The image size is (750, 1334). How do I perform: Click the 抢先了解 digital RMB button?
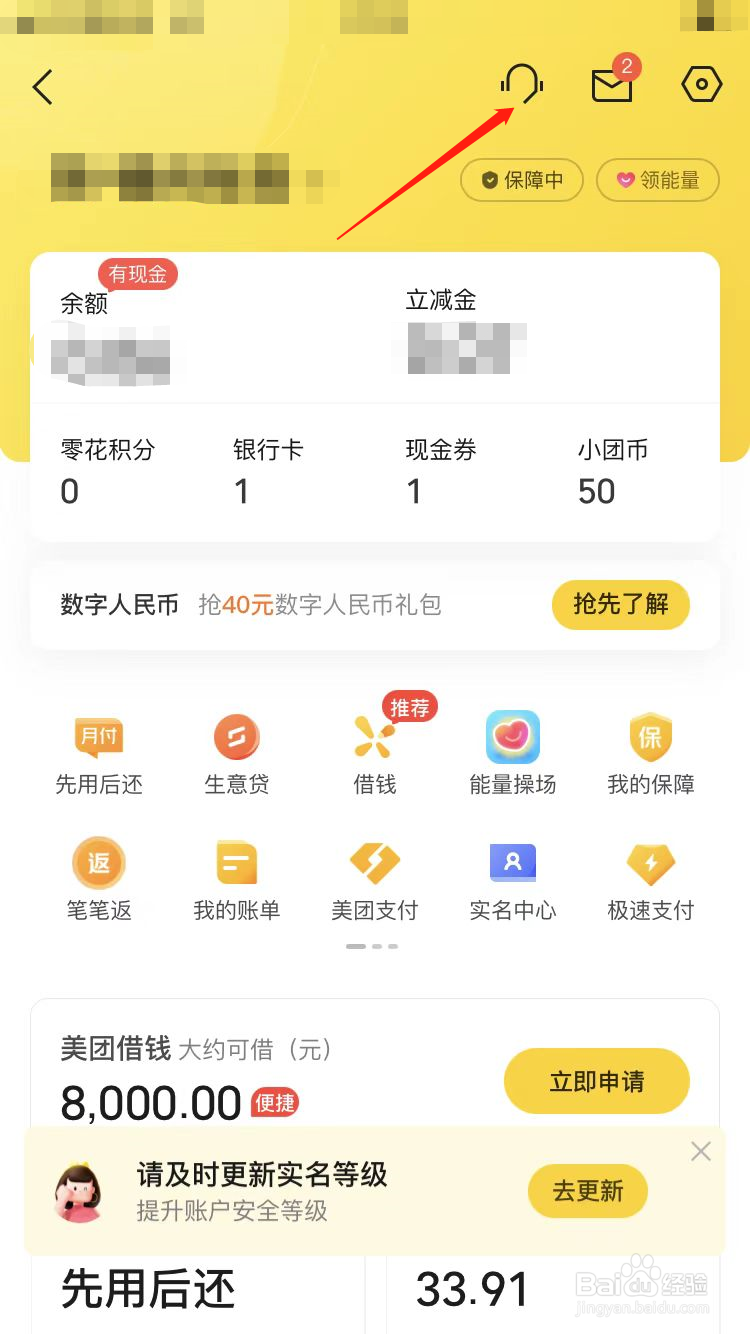[620, 605]
